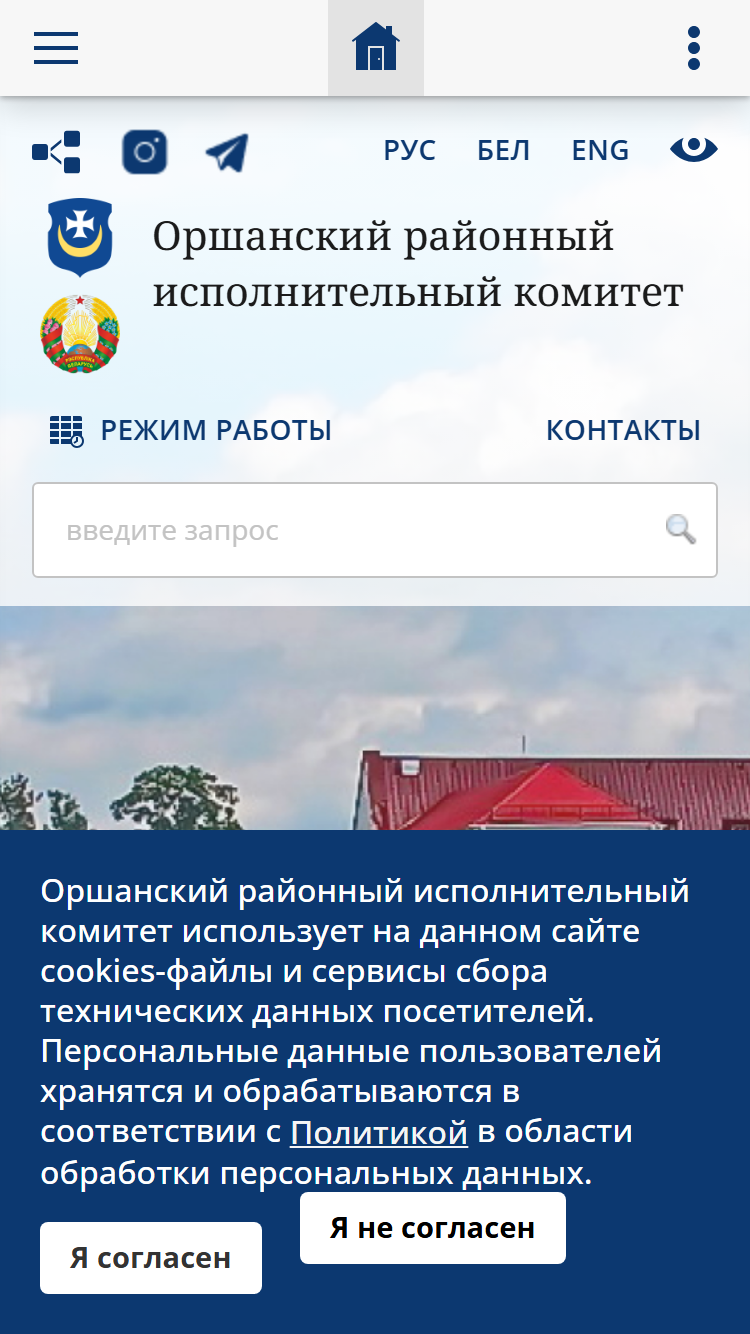
Task: Enable the visually impaired version
Action: coord(694,150)
